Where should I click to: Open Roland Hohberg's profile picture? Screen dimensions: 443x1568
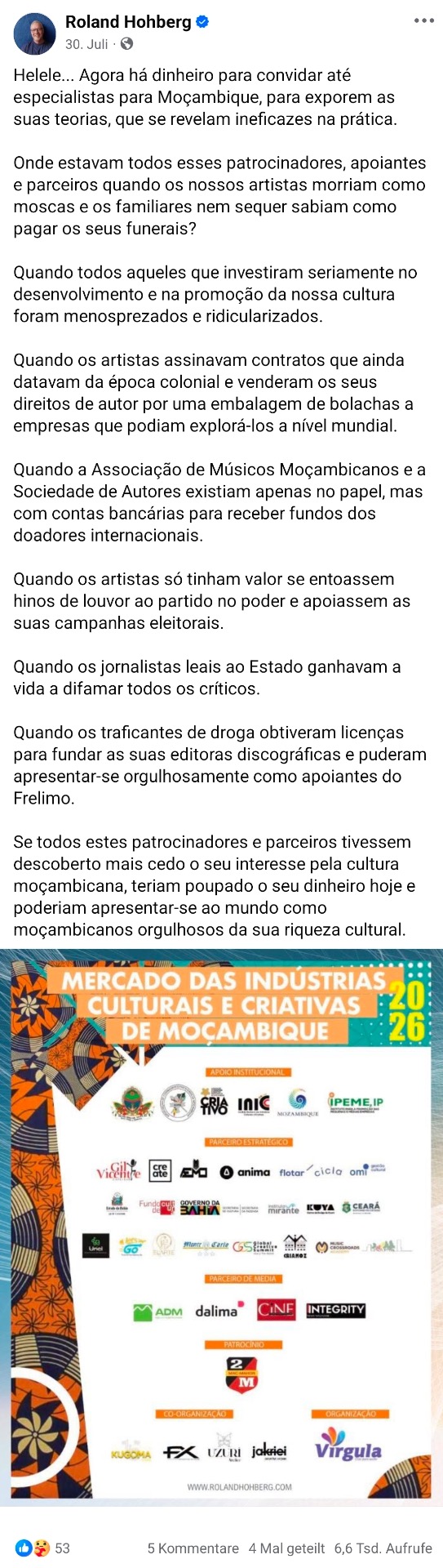(x=34, y=33)
